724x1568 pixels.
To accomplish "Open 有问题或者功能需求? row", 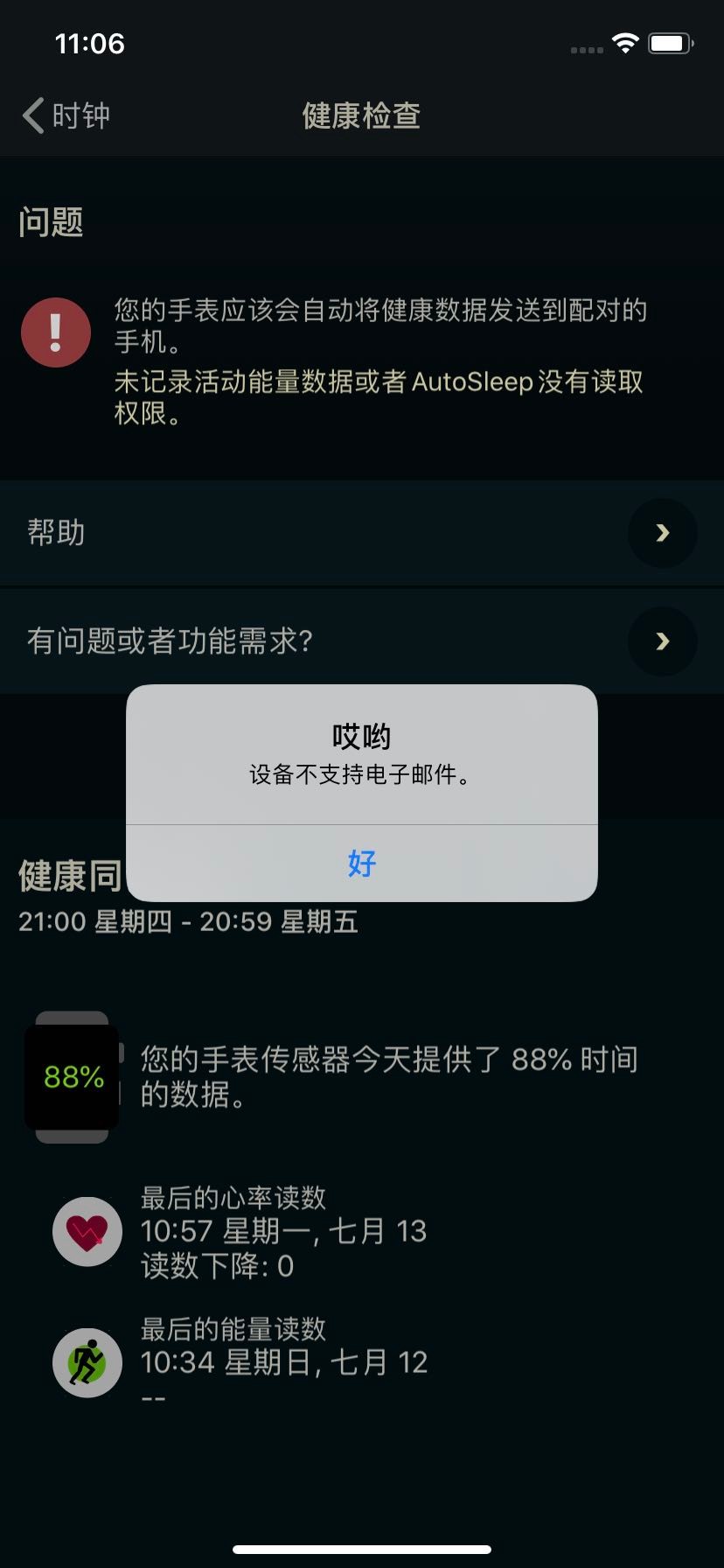I will pos(361,640).
